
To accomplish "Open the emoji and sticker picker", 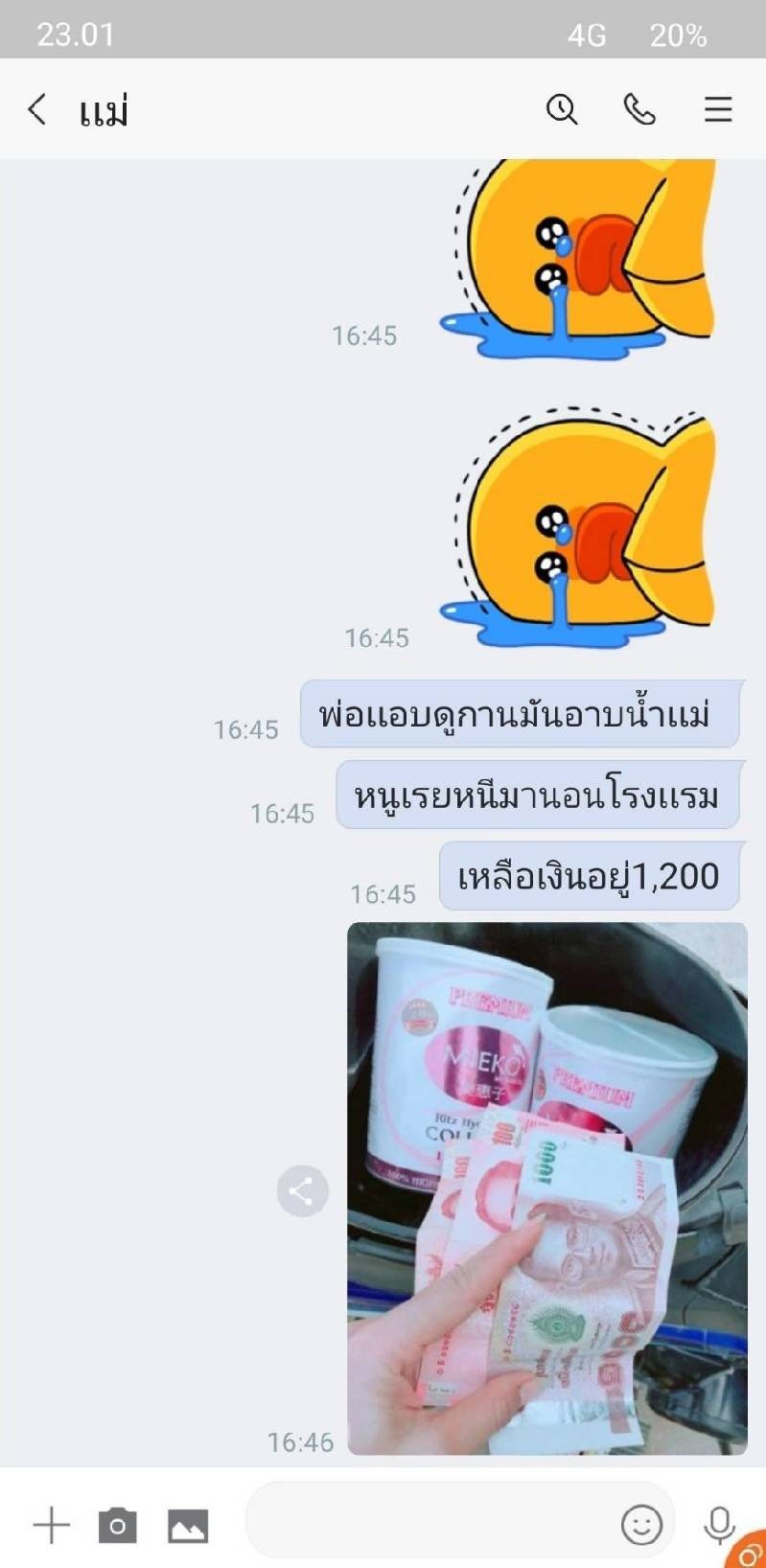I will coord(641,1524).
